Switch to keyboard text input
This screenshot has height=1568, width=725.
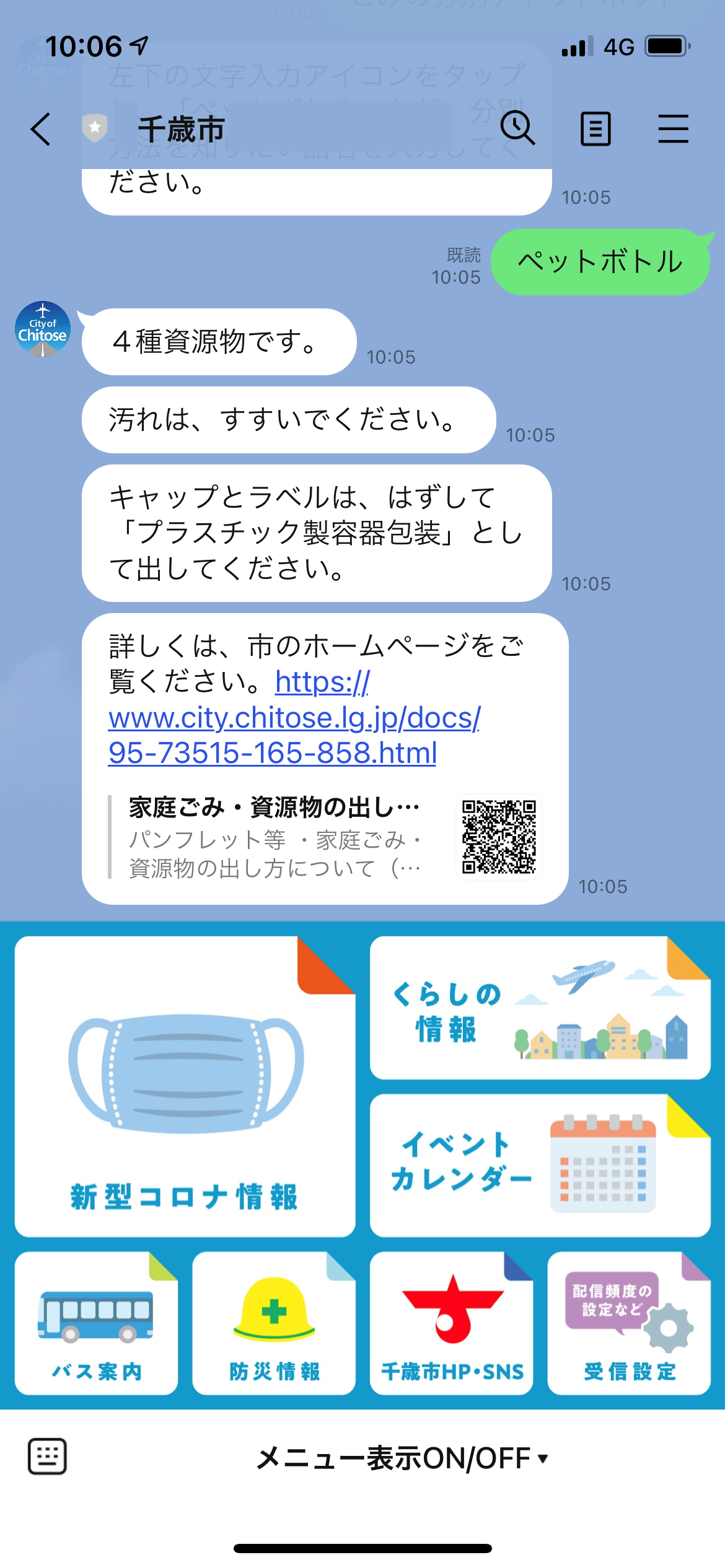[x=47, y=1457]
